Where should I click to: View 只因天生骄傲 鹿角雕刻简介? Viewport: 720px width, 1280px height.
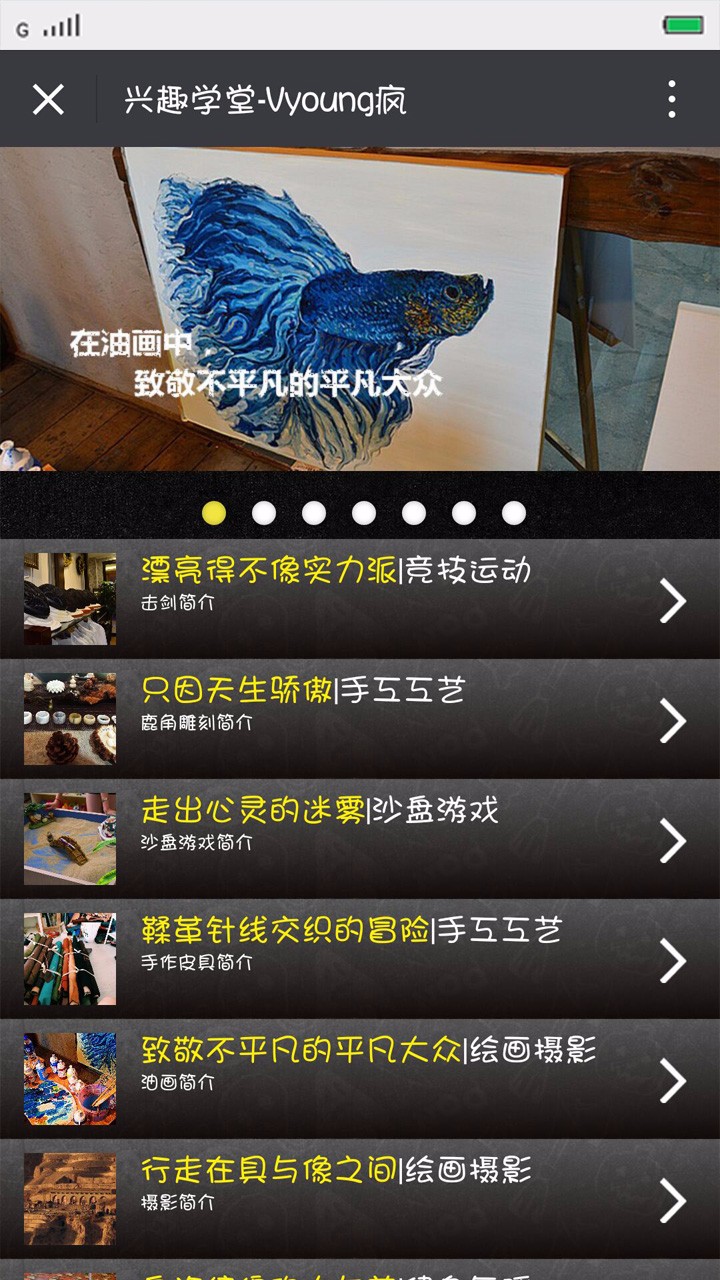point(360,719)
